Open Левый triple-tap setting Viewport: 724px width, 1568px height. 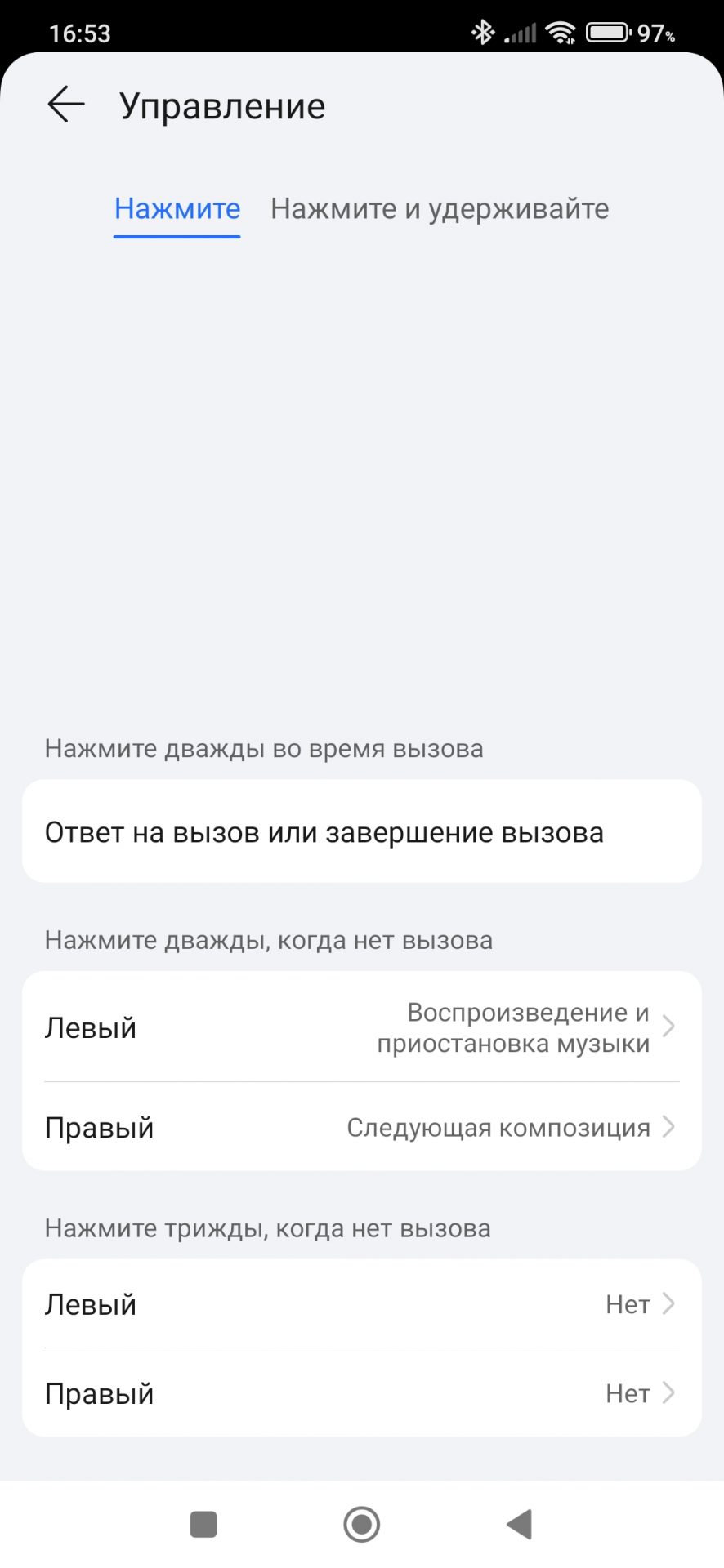tap(362, 1304)
